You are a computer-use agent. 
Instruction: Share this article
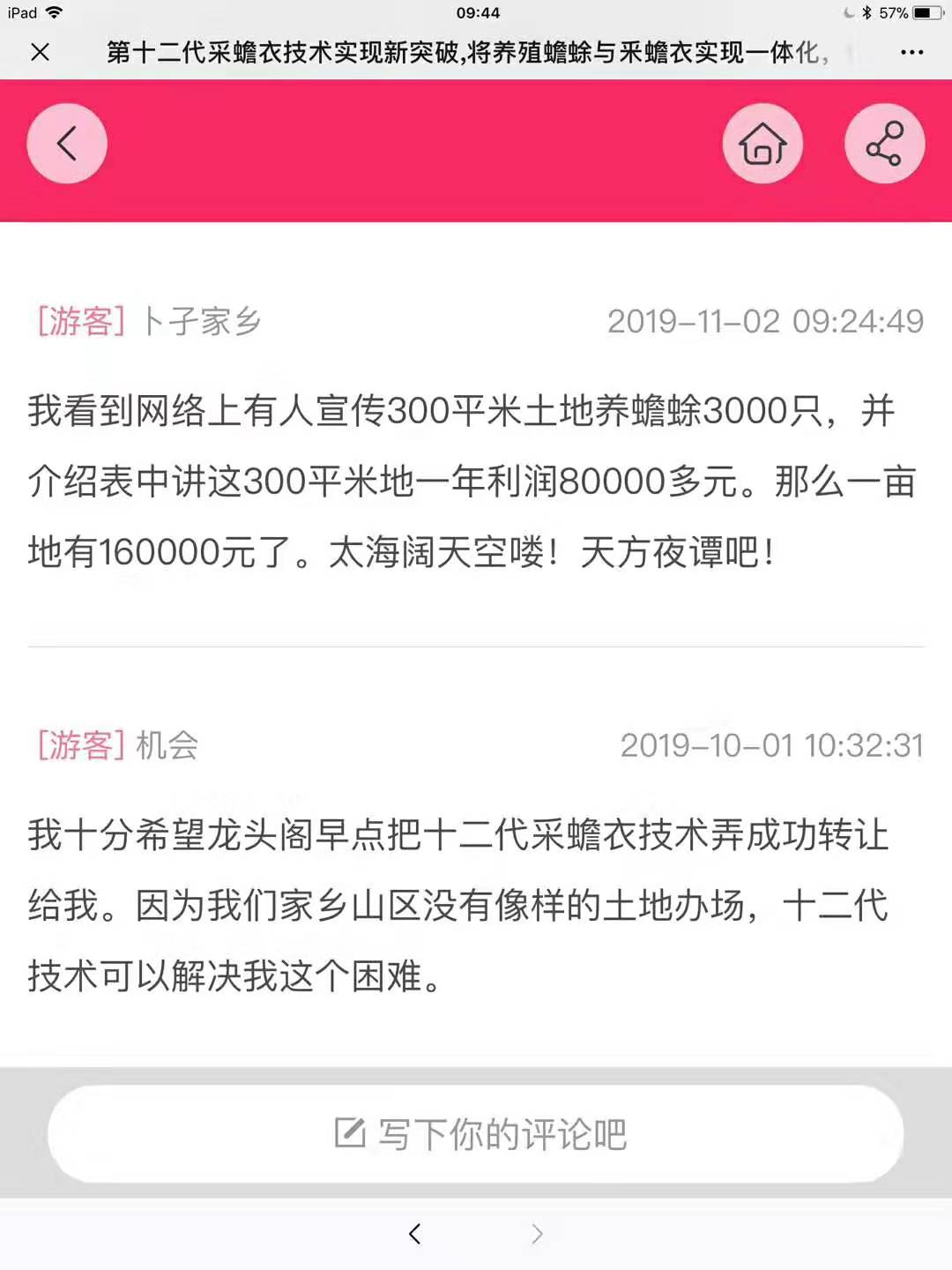coord(884,144)
